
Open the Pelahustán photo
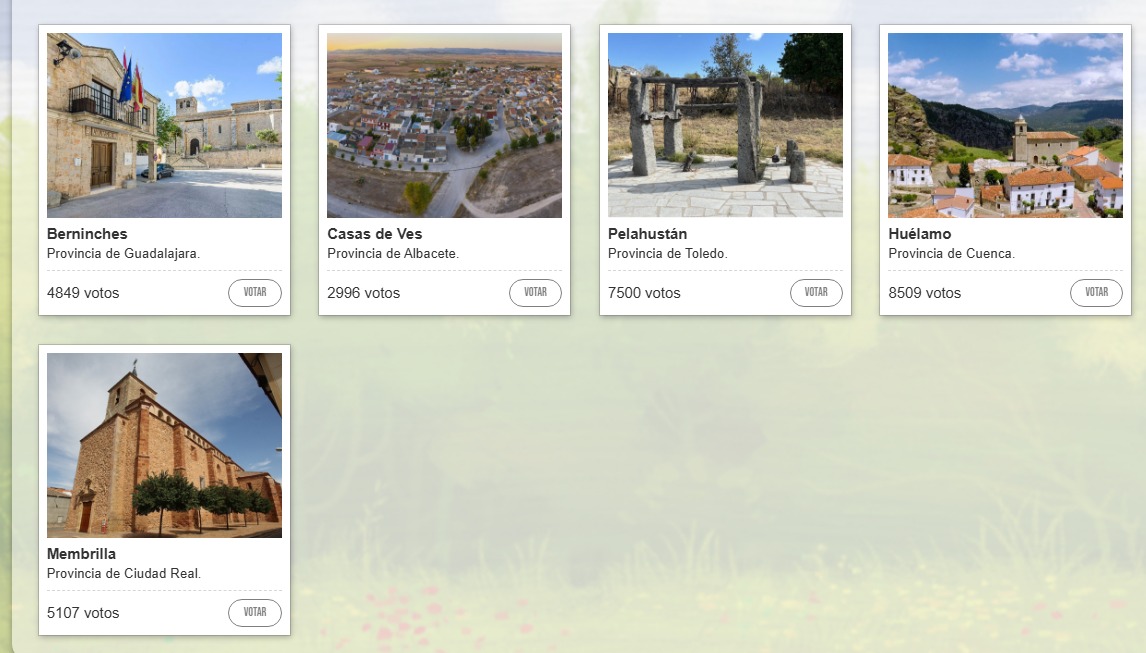click(725, 125)
